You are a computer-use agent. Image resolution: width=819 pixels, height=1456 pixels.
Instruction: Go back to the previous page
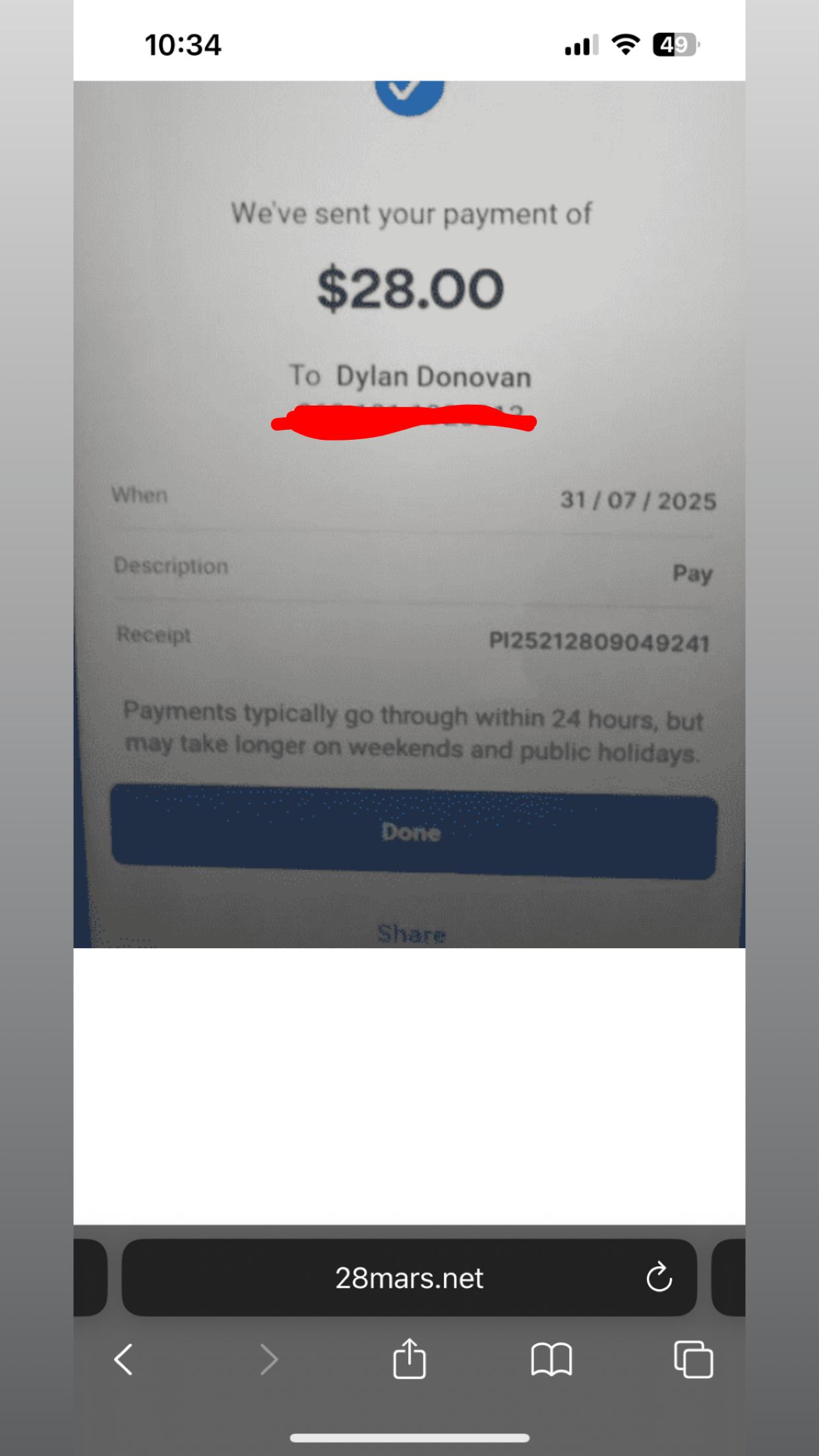point(123,1360)
